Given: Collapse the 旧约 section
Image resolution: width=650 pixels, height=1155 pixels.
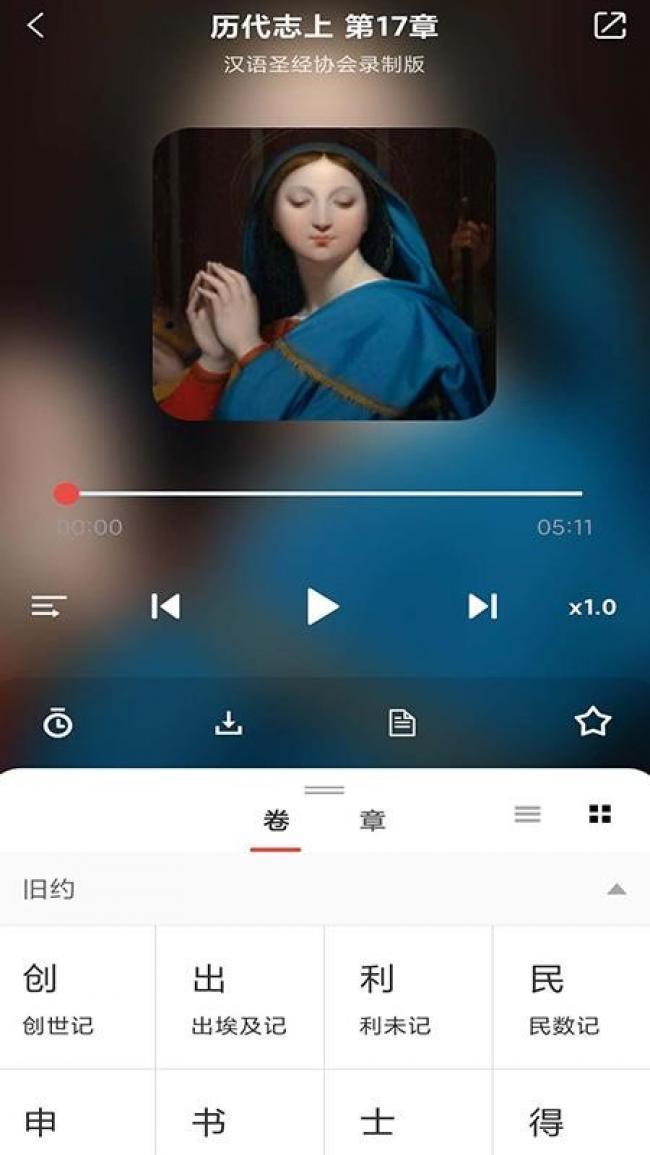Looking at the screenshot, I should click(616, 889).
